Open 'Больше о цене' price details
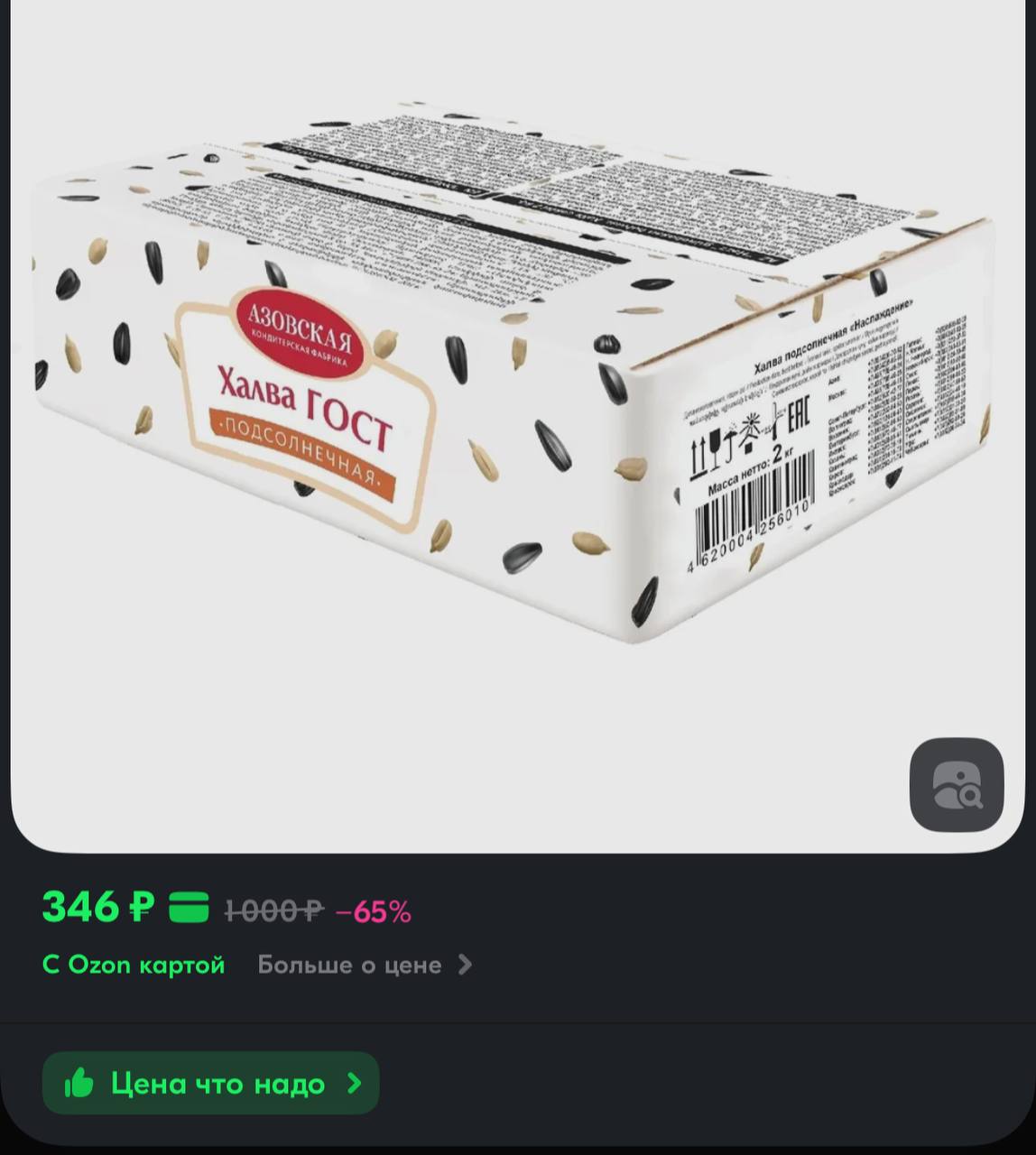 pos(364,965)
